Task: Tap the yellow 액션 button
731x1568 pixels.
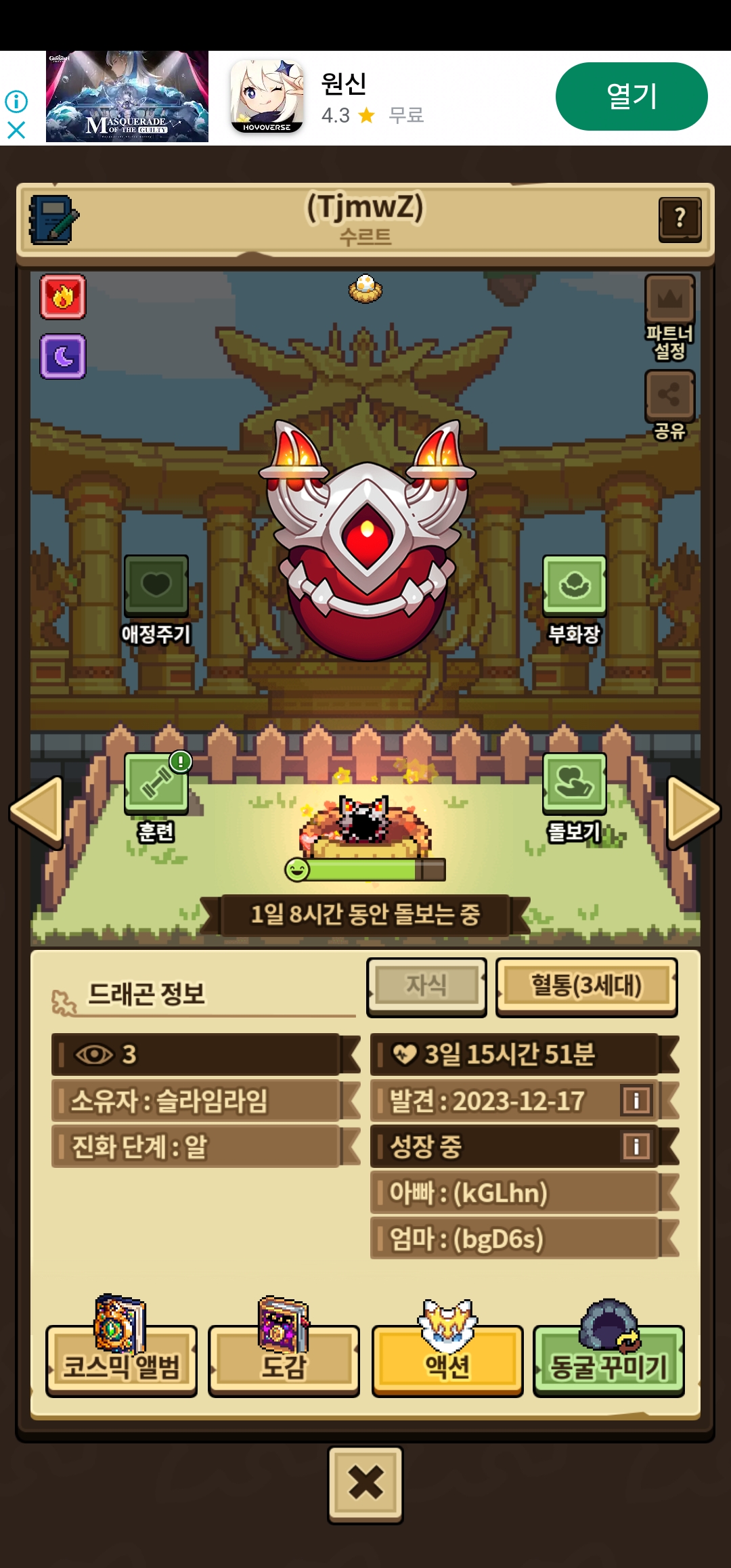Action: (x=447, y=1359)
